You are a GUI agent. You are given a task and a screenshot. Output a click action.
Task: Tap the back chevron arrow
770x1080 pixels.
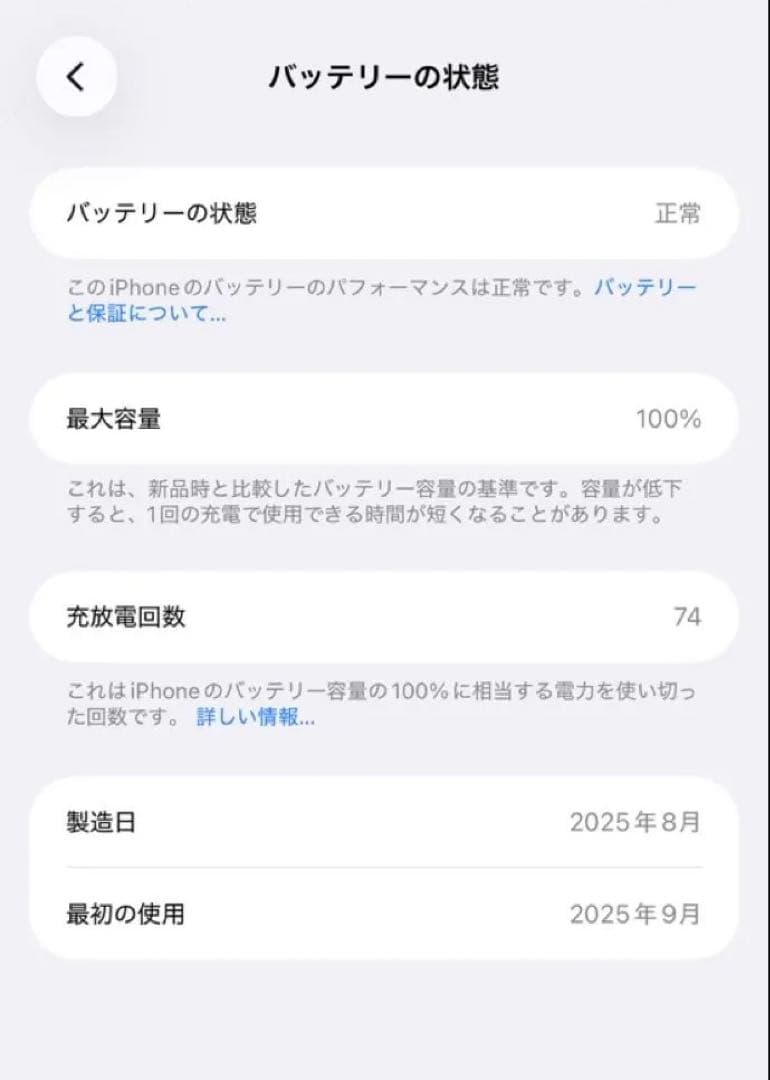coord(76,75)
